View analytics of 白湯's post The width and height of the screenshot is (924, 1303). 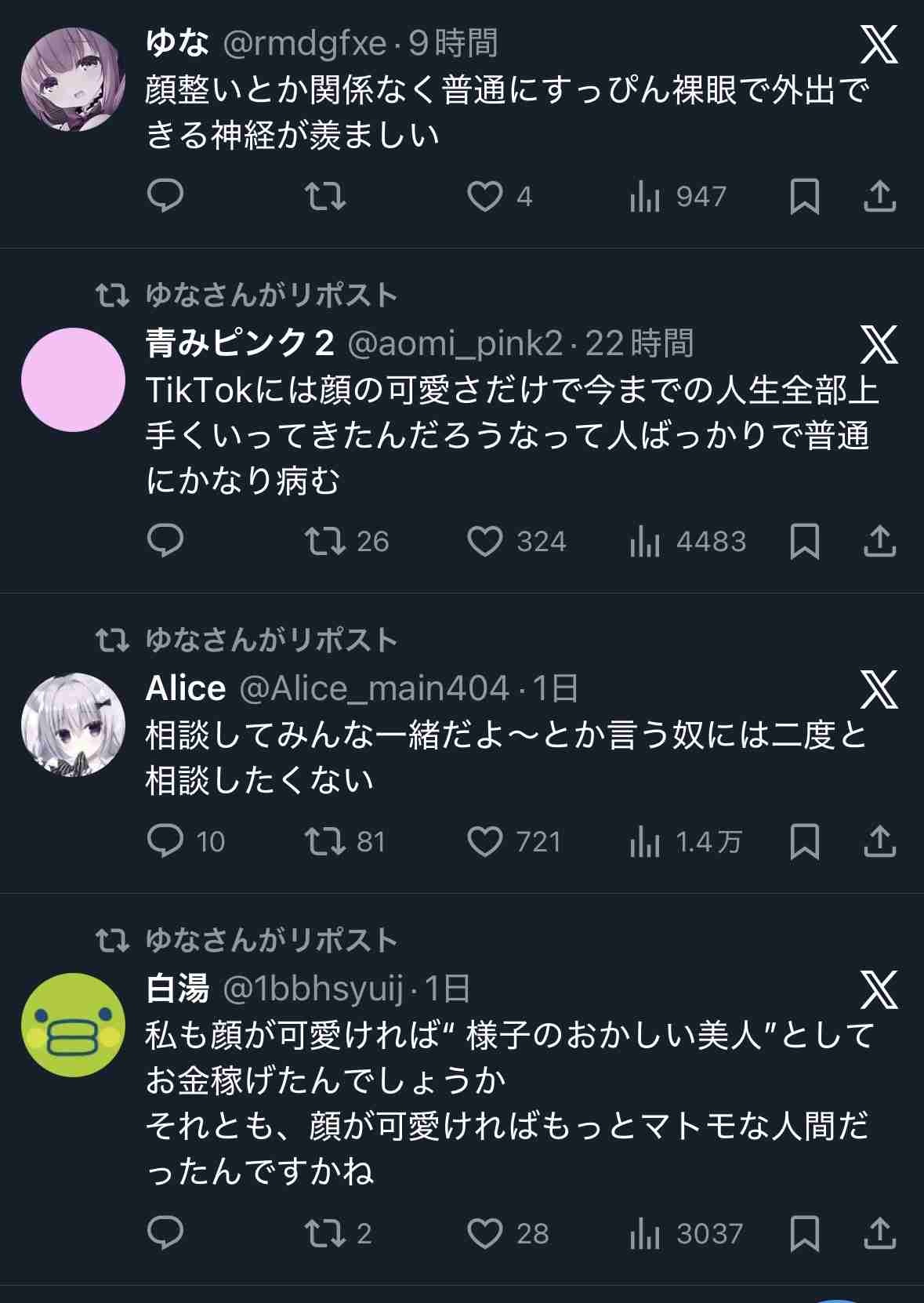(646, 1233)
